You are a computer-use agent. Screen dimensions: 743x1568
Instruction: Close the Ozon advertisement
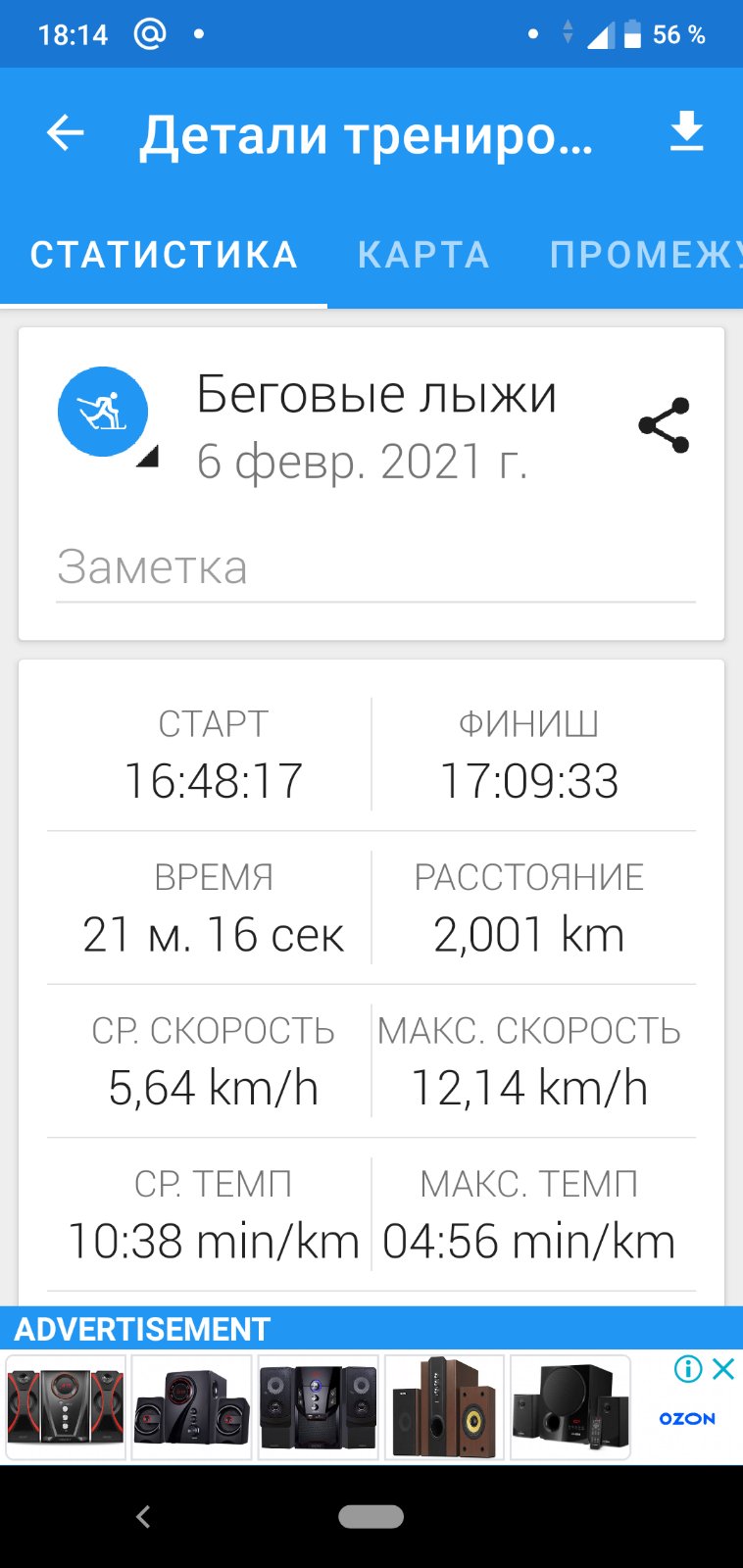[723, 1368]
